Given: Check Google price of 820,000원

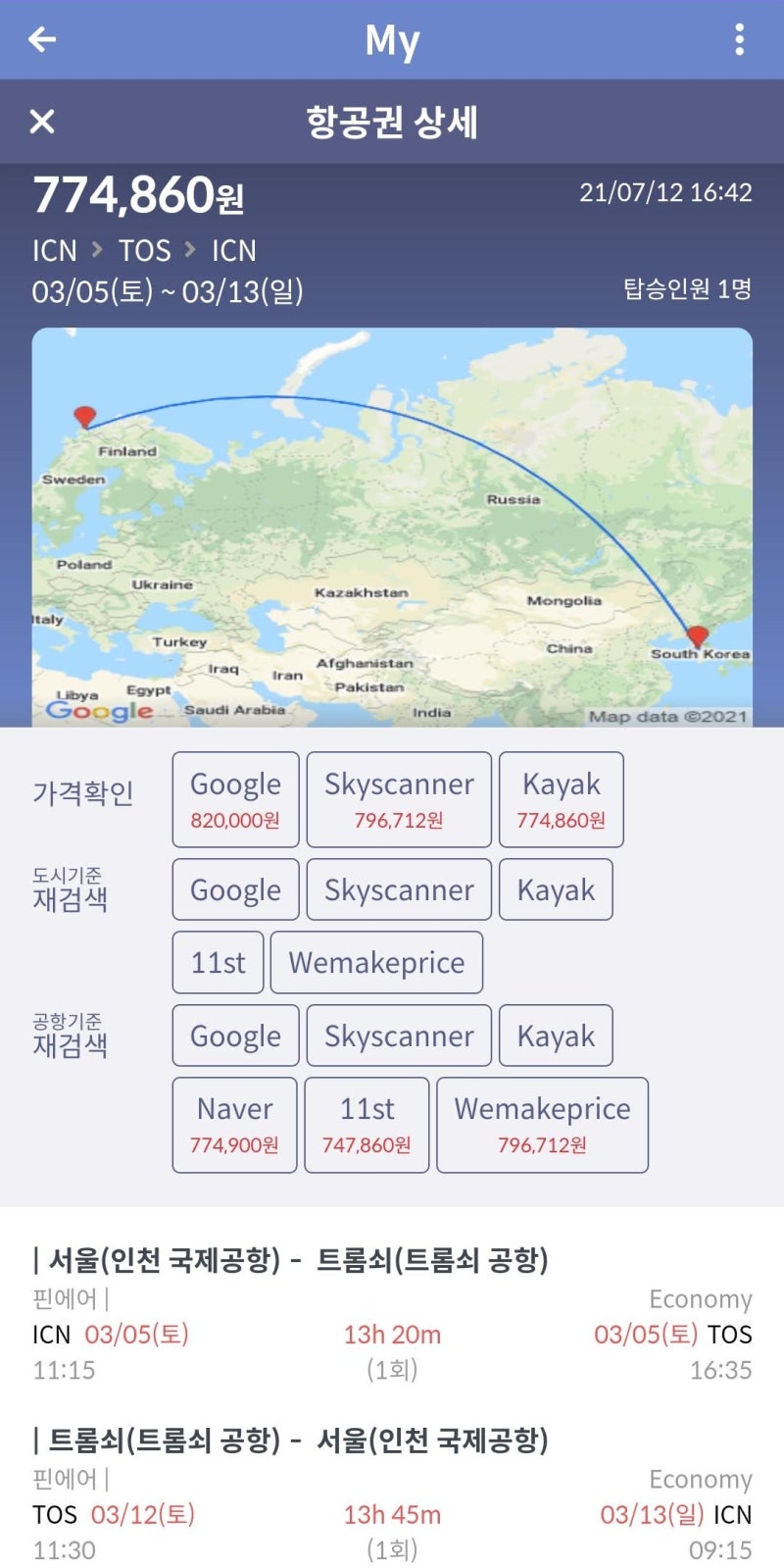Looking at the screenshot, I should [x=235, y=799].
